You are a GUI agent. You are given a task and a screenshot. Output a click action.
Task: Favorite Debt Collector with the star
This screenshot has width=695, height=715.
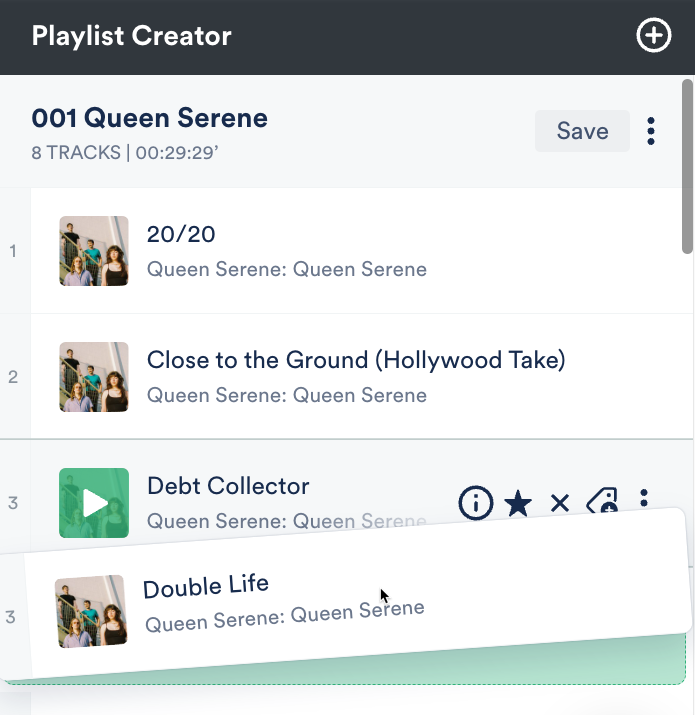pos(518,503)
